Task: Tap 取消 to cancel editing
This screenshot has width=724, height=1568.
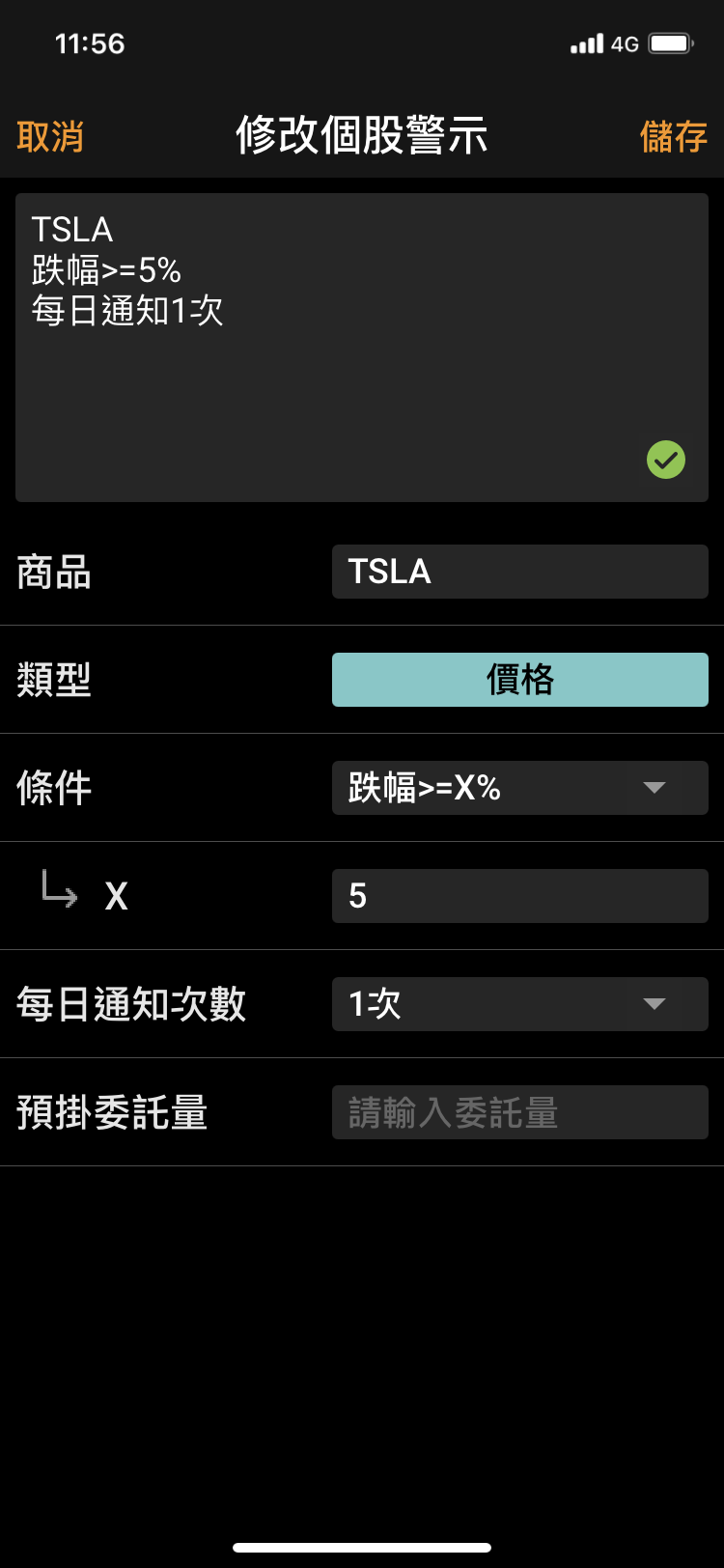Action: pyautogui.click(x=50, y=136)
